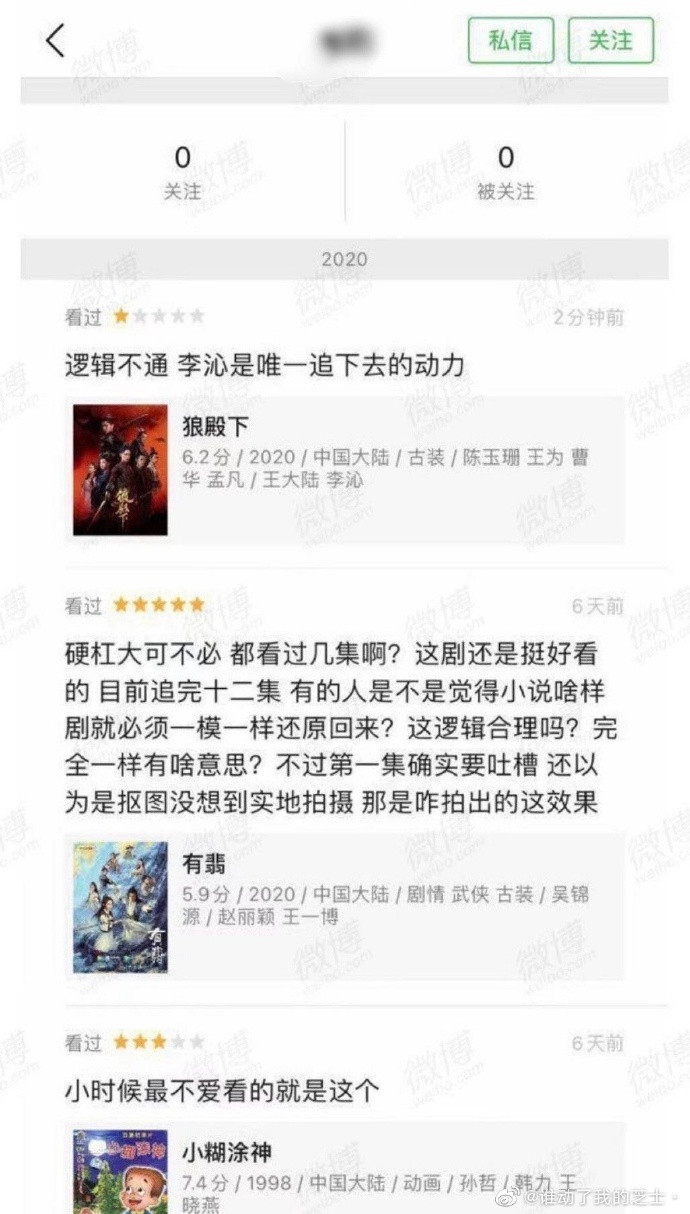This screenshot has height=1214, width=690.
Task: Open the 被关注 followers count
Action: (x=506, y=172)
